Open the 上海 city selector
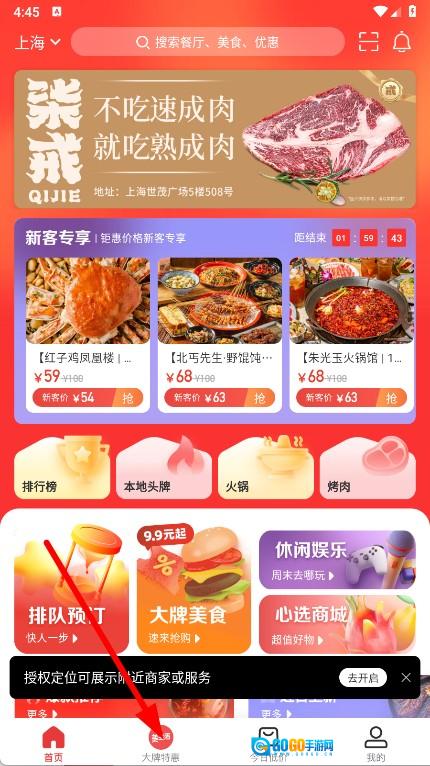The height and width of the screenshot is (766, 430). point(38,43)
